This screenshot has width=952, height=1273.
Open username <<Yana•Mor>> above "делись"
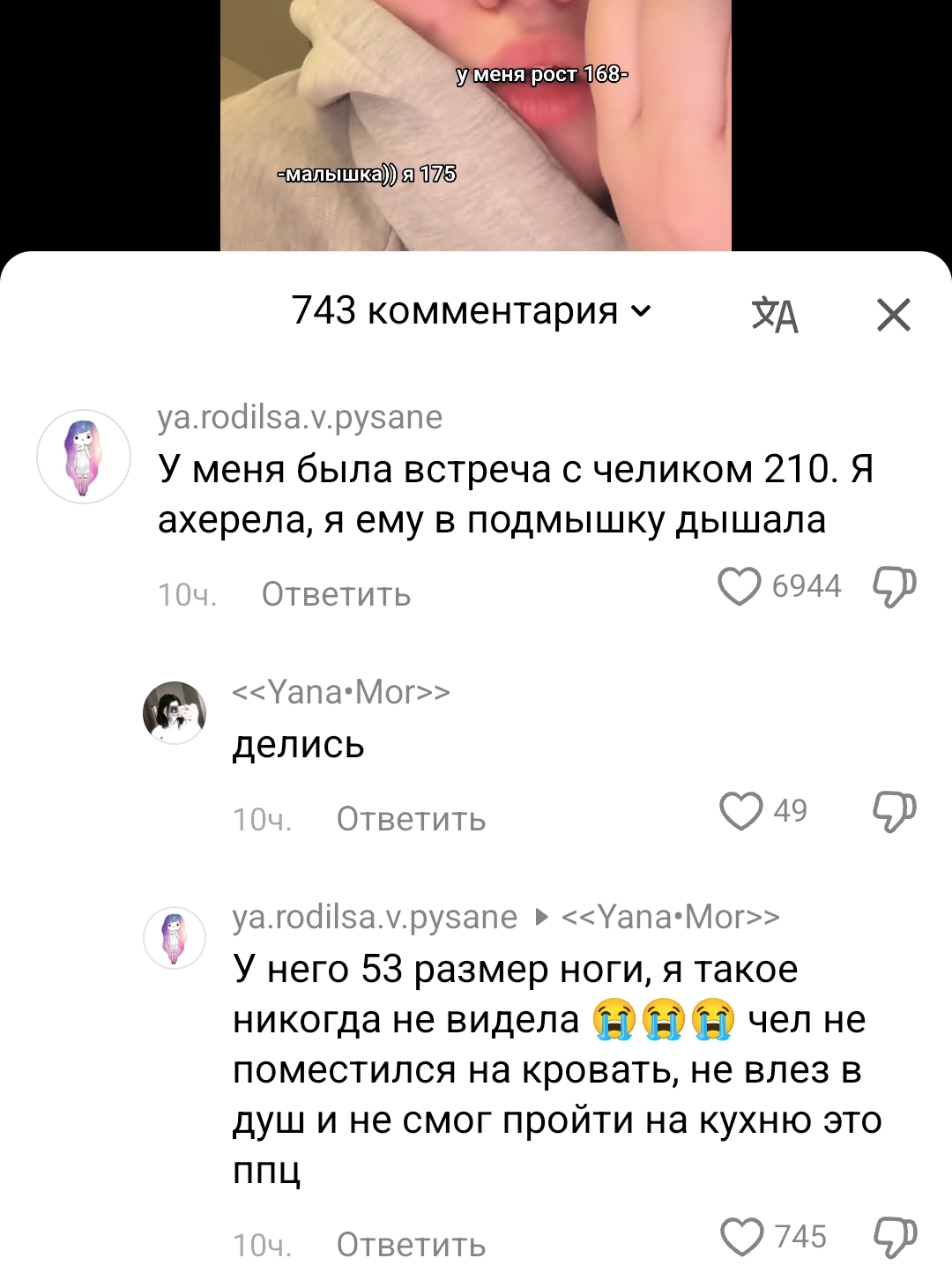pyautogui.click(x=341, y=693)
